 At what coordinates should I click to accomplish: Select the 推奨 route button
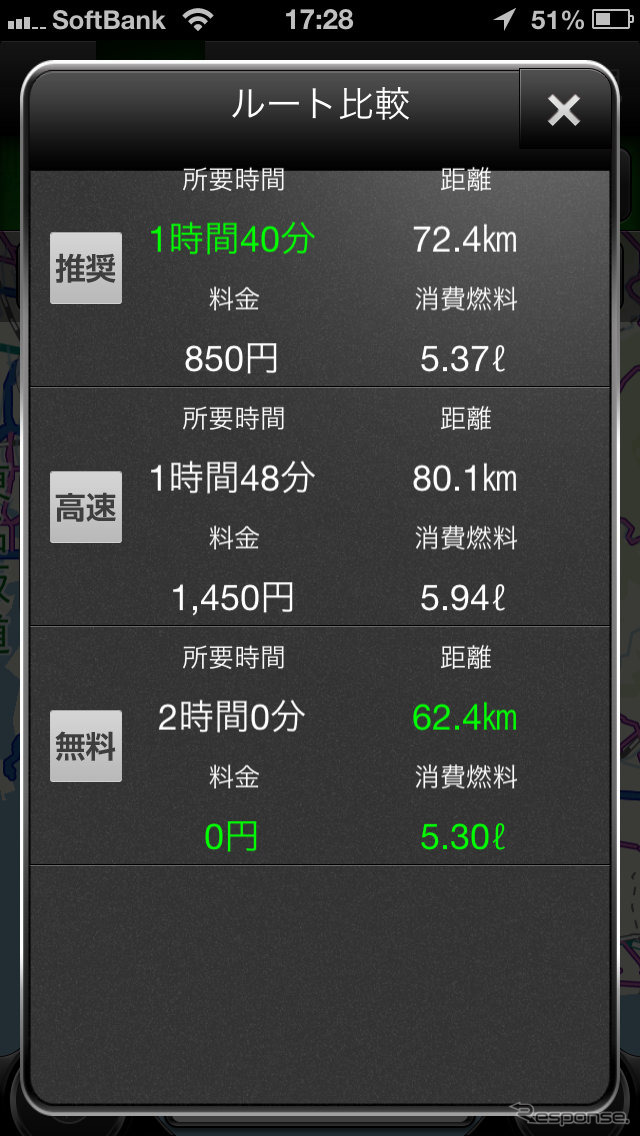86,268
